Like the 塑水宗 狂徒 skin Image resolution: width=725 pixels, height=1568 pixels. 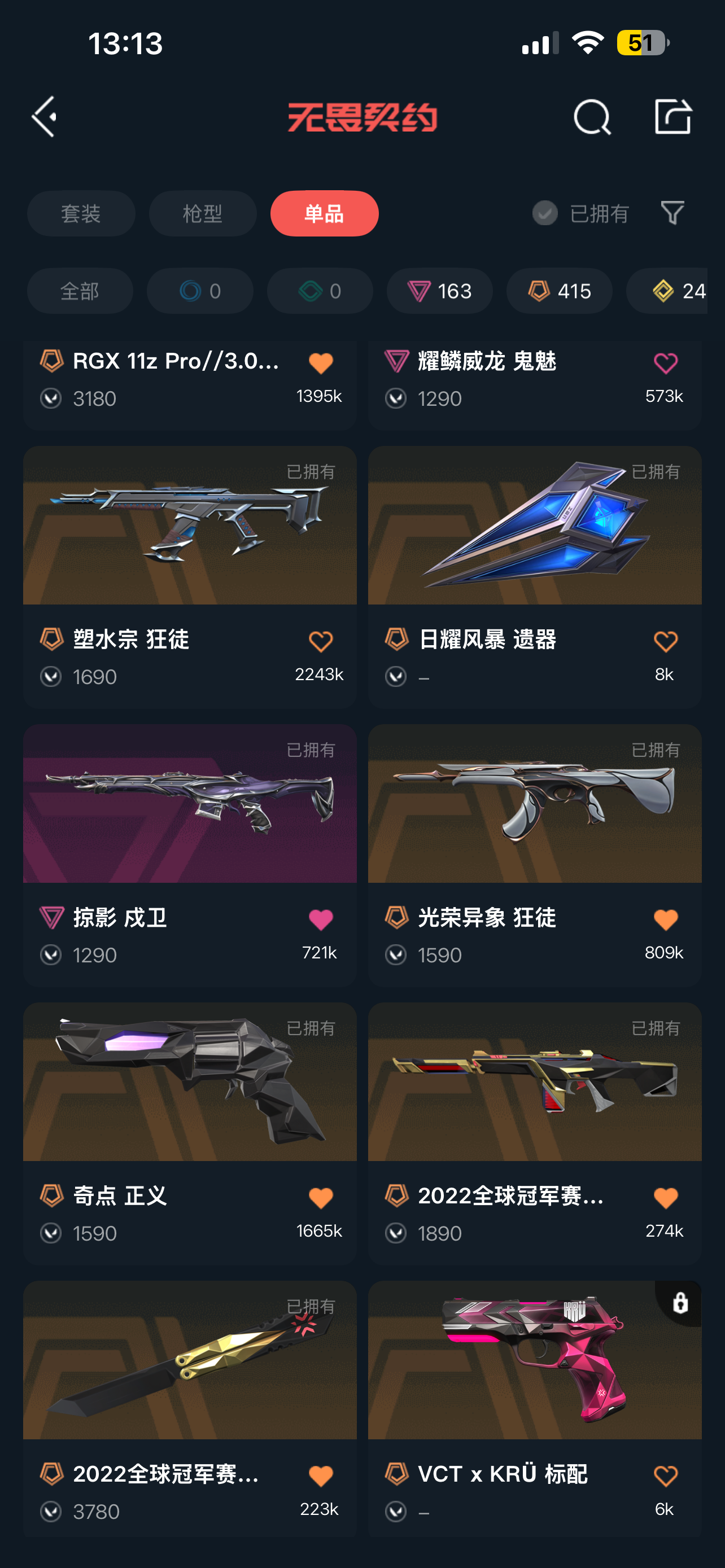(x=321, y=641)
